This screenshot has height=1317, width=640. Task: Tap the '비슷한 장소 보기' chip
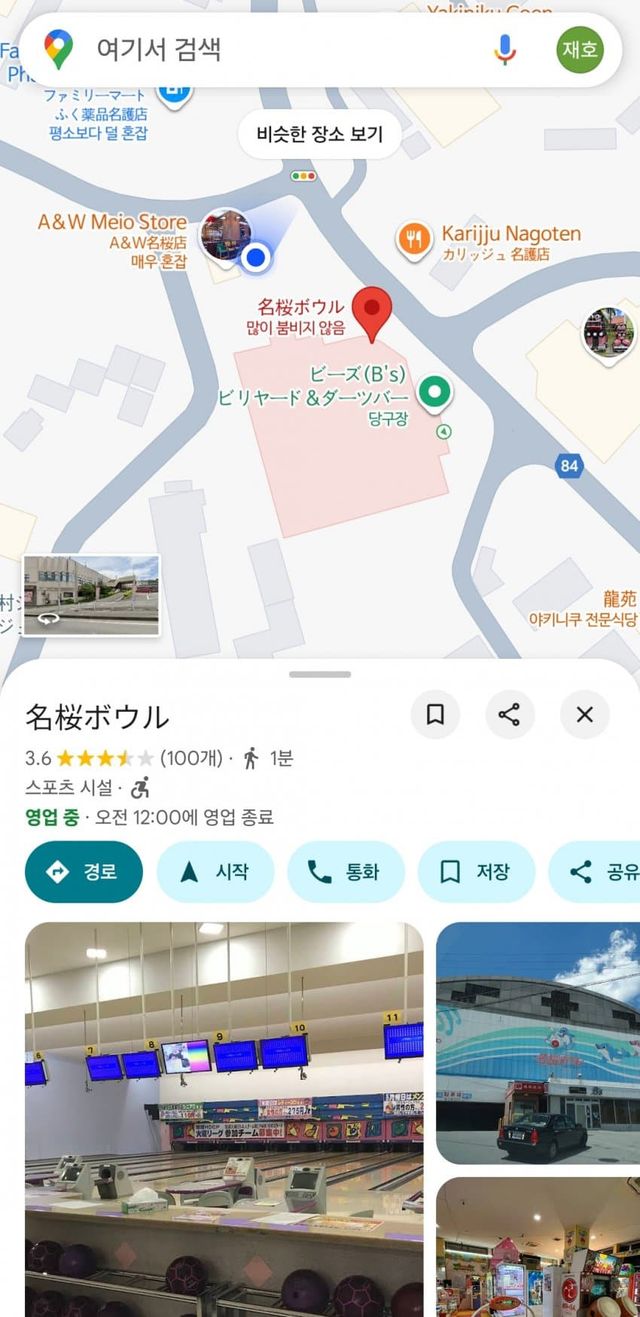click(313, 135)
